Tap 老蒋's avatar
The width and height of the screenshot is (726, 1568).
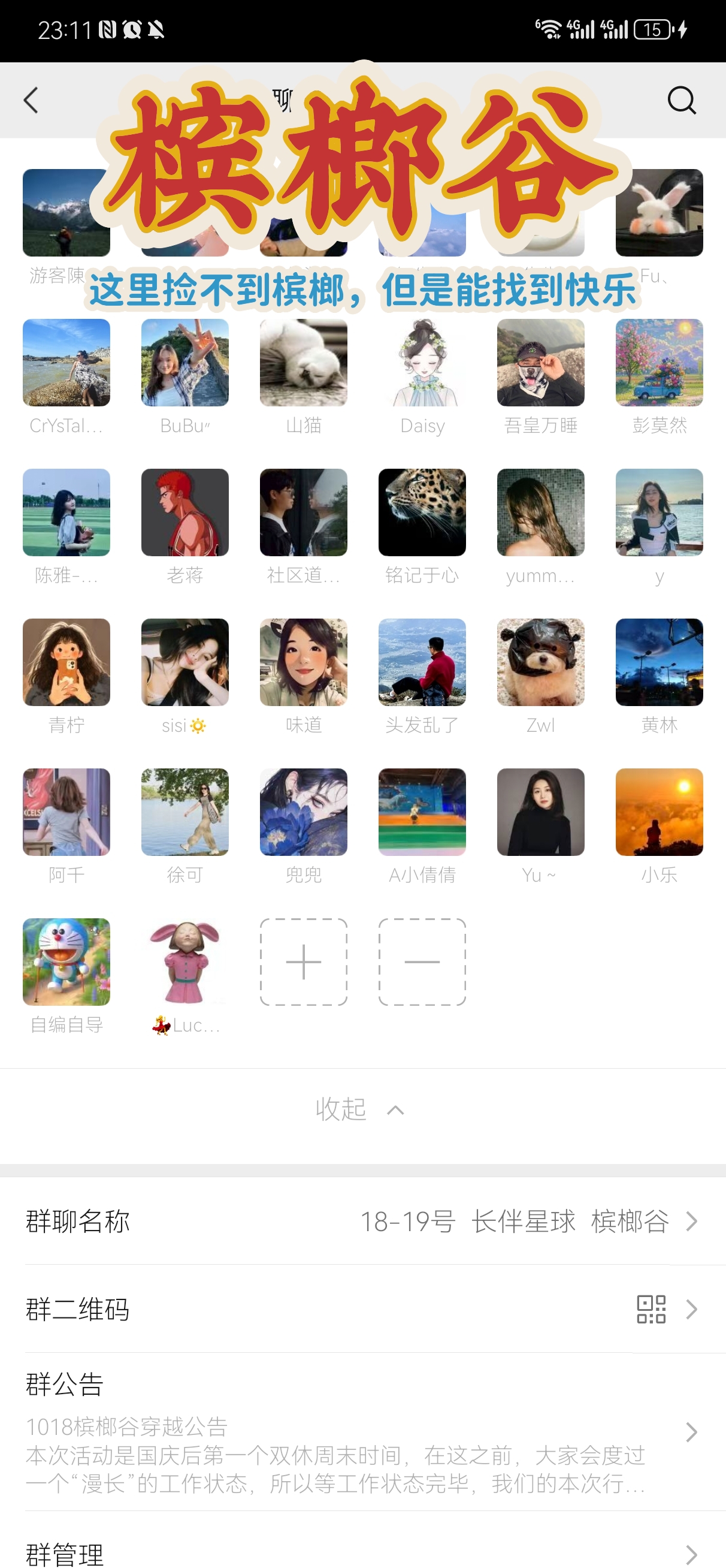click(x=184, y=512)
